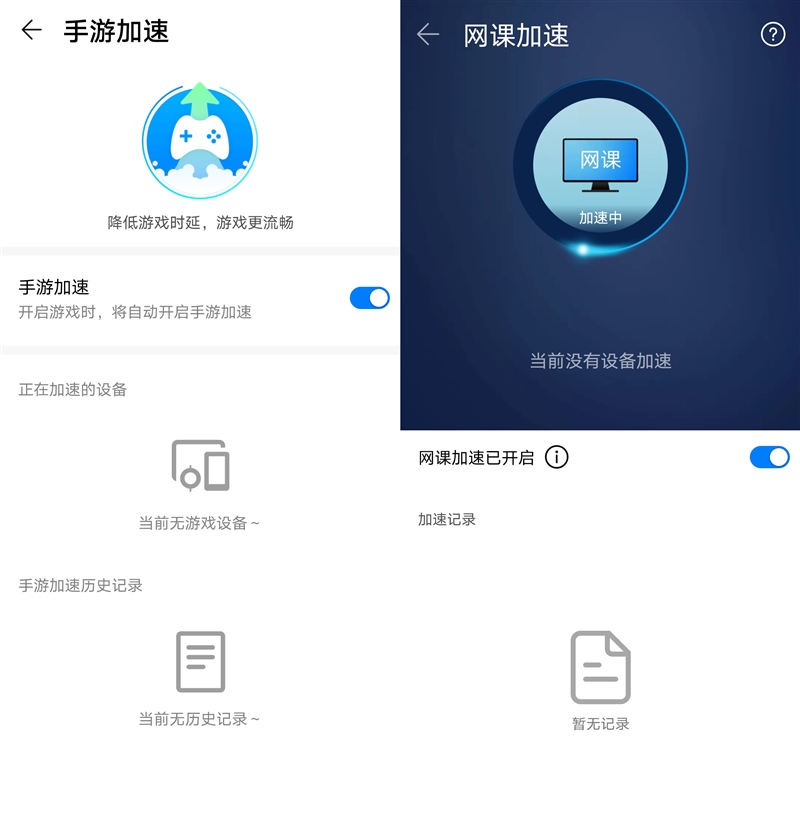Viewport: 800px width, 823px height.
Task: Turn off the 网课加速已开启 switch
Action: tap(768, 457)
